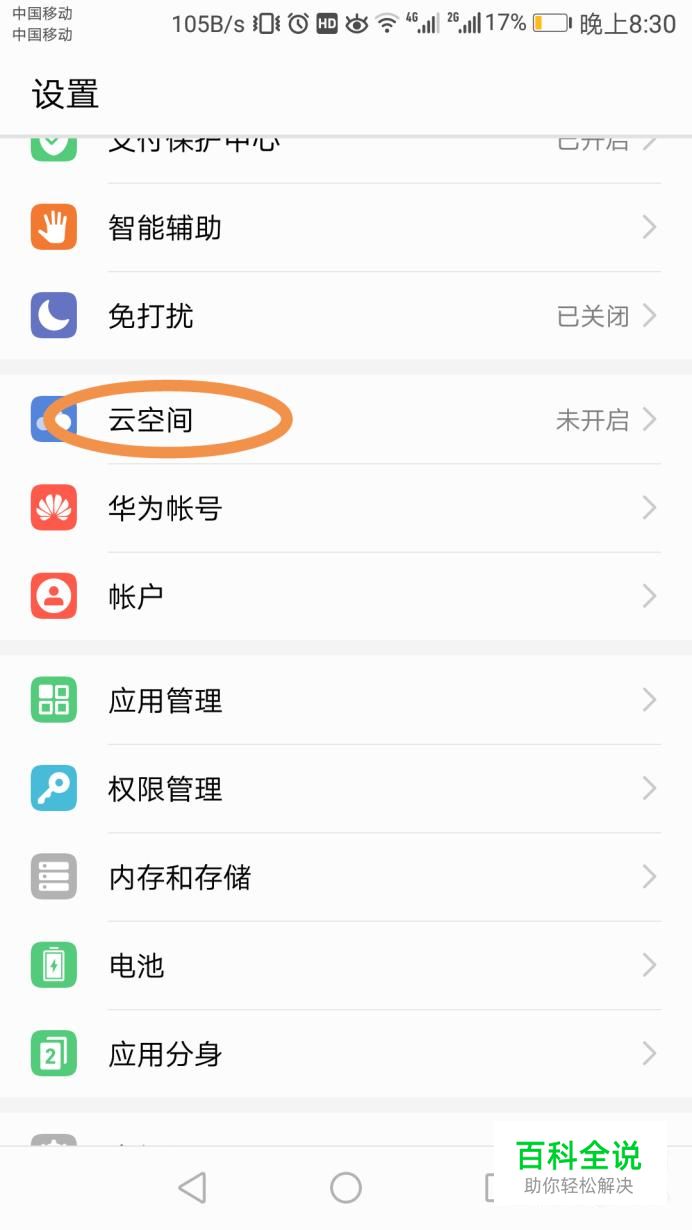Open 免打扰 settings
This screenshot has height=1230, width=692.
pos(346,316)
